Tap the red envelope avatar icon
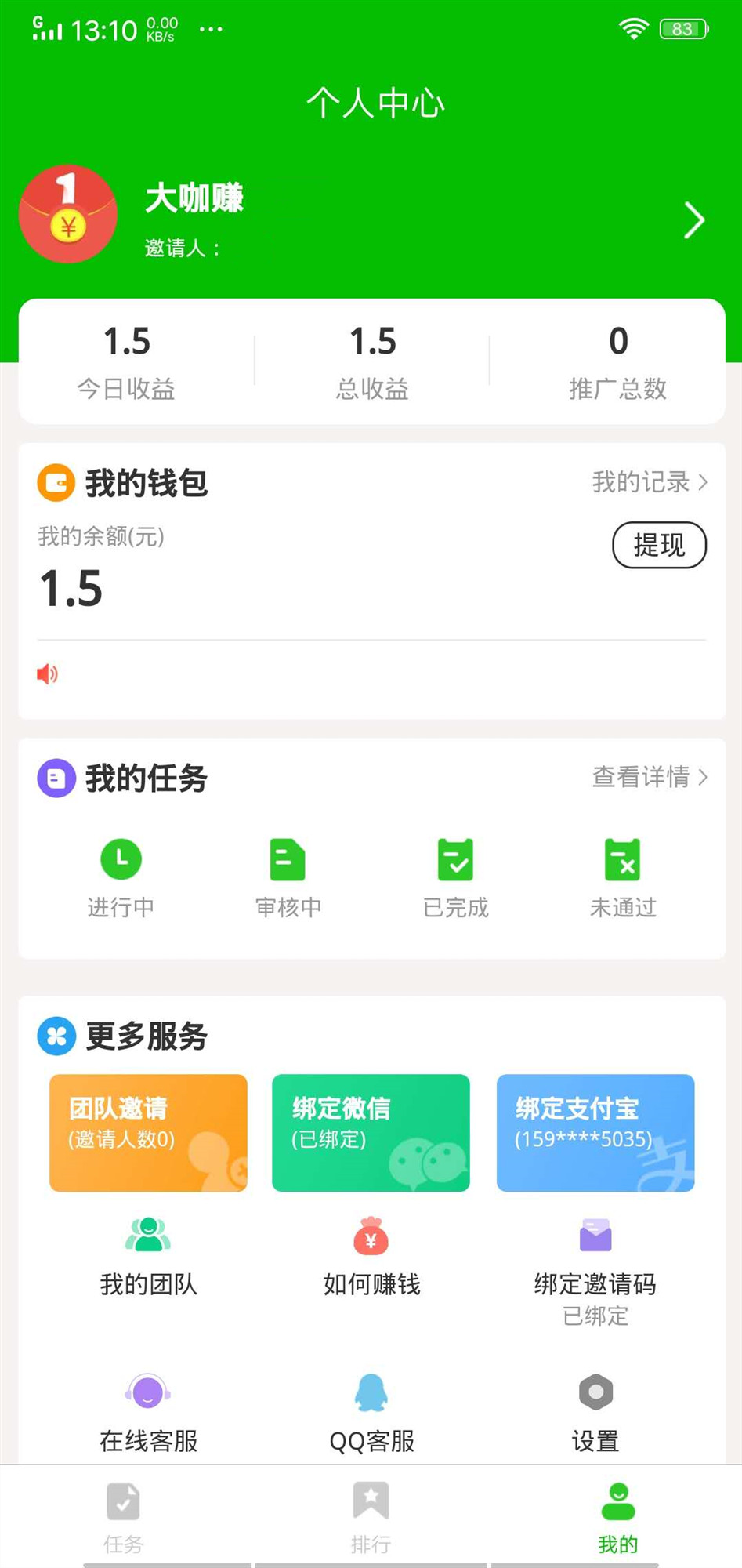This screenshot has width=742, height=1568. (x=68, y=214)
